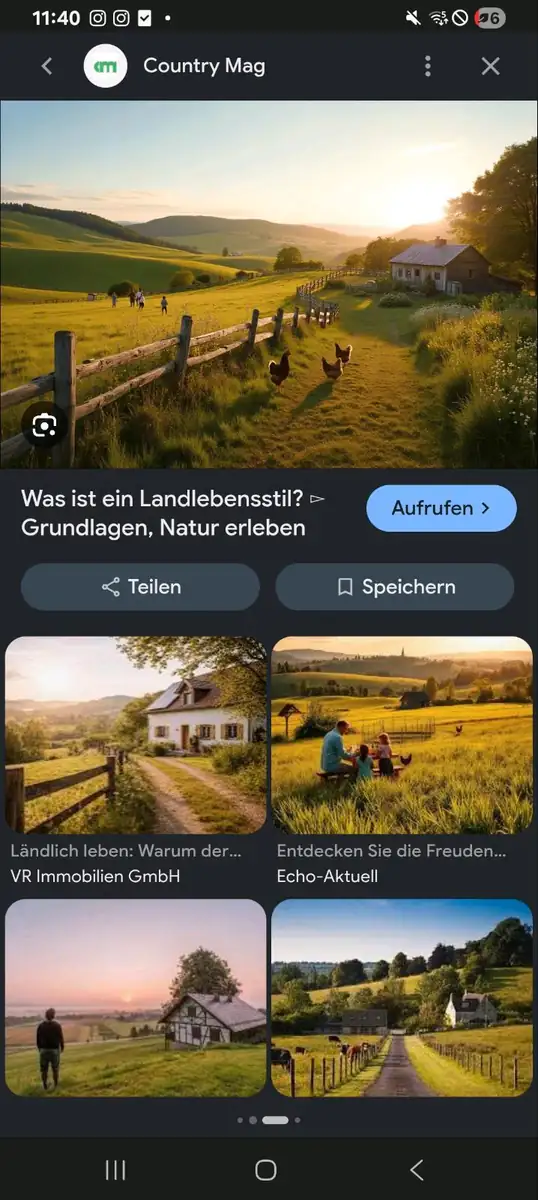Viewport: 538px width, 1200px height.
Task: Open recent apps from navigation bar
Action: (115, 1170)
